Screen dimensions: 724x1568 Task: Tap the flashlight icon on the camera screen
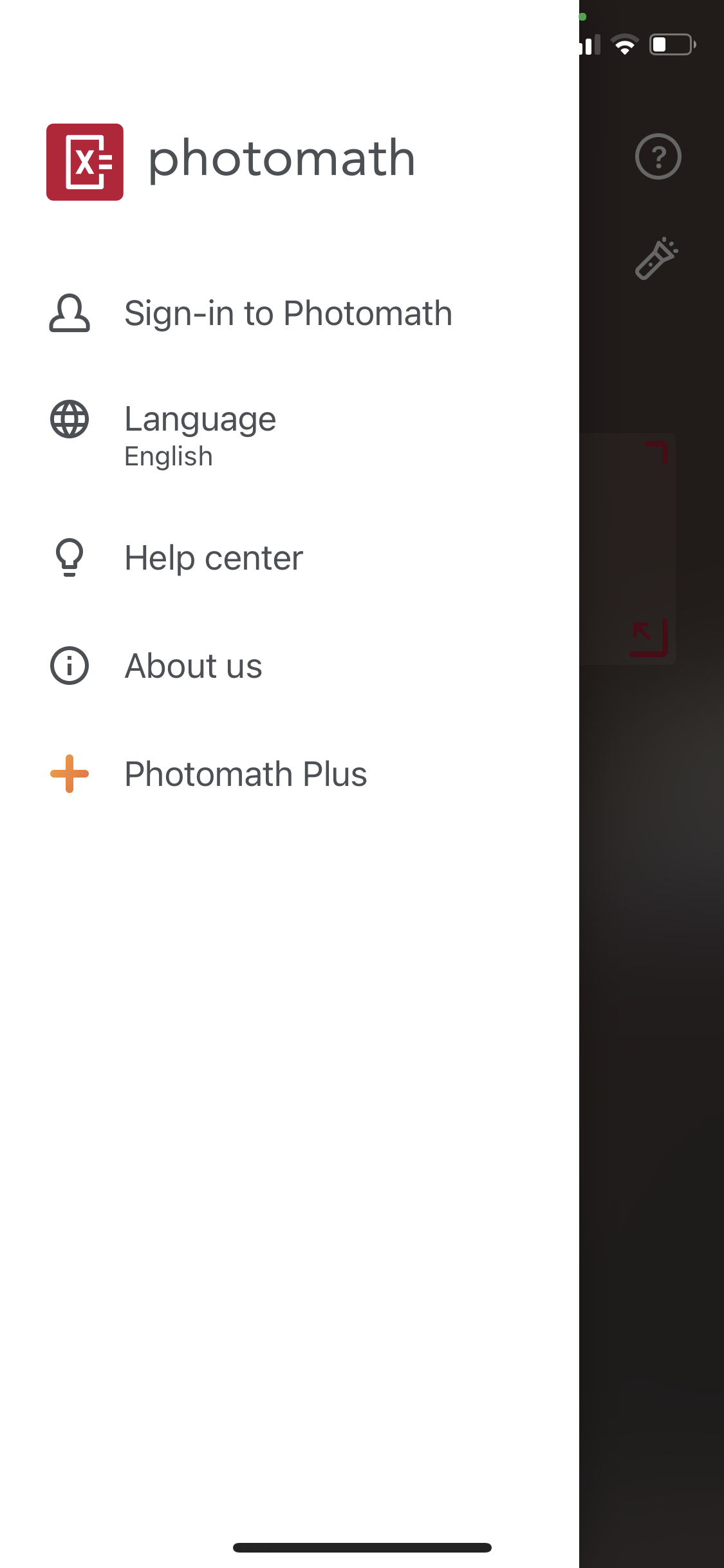tap(656, 257)
